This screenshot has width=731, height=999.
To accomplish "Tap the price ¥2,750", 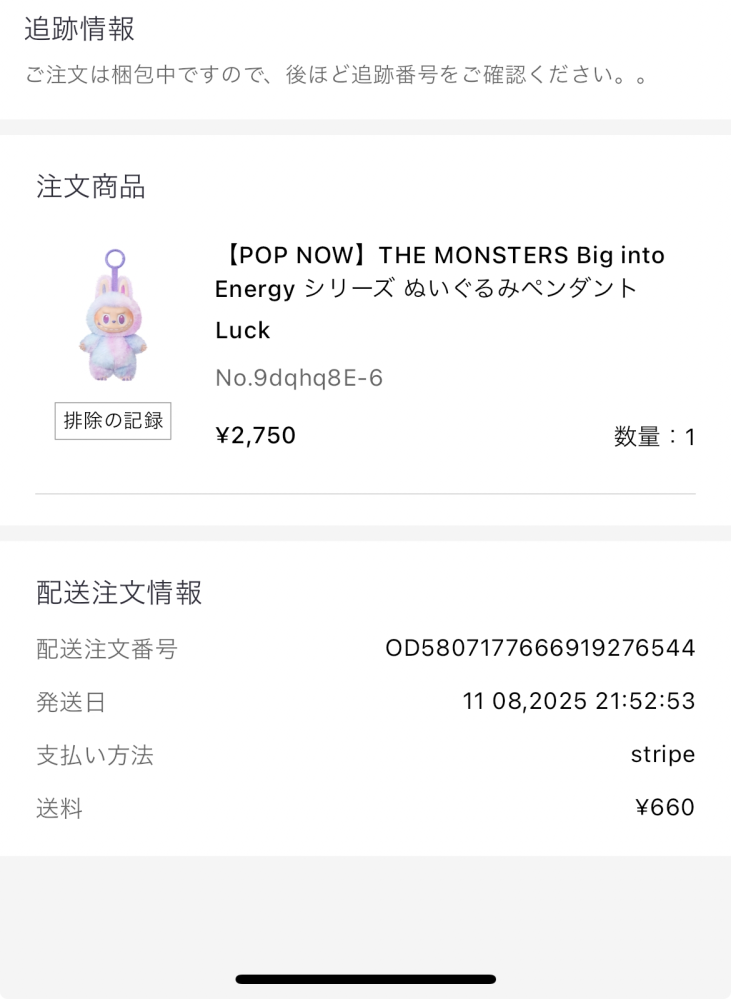I will click(x=256, y=435).
